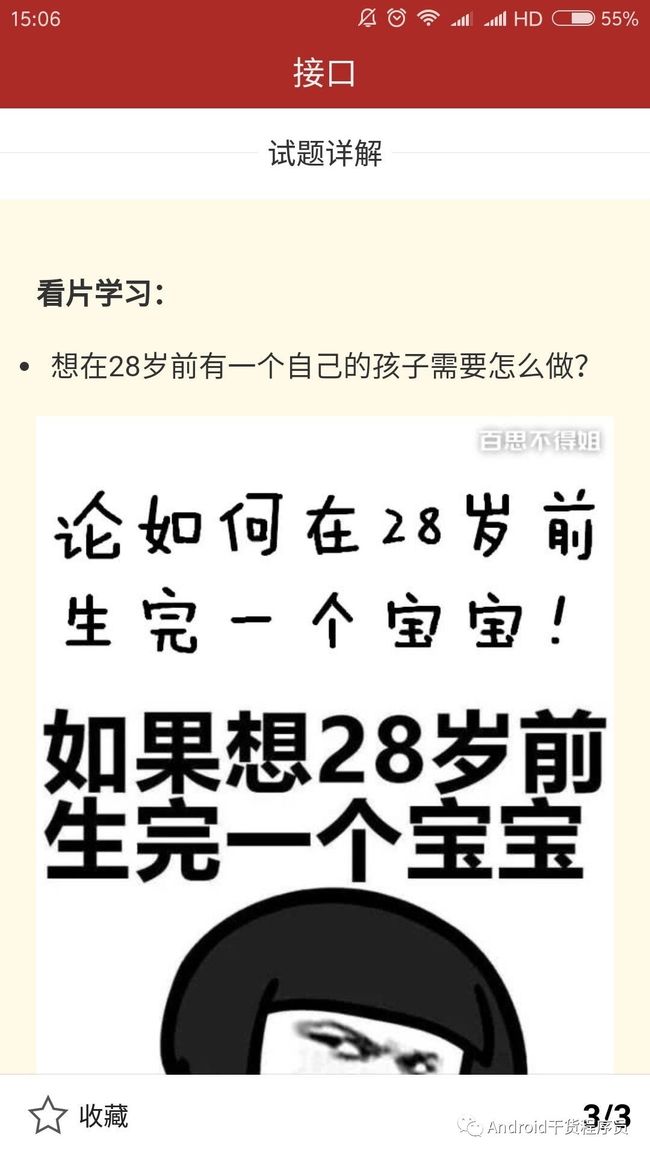650x1156 pixels.
Task: Tap 收藏 star to bookmark this question
Action: (x=48, y=1115)
